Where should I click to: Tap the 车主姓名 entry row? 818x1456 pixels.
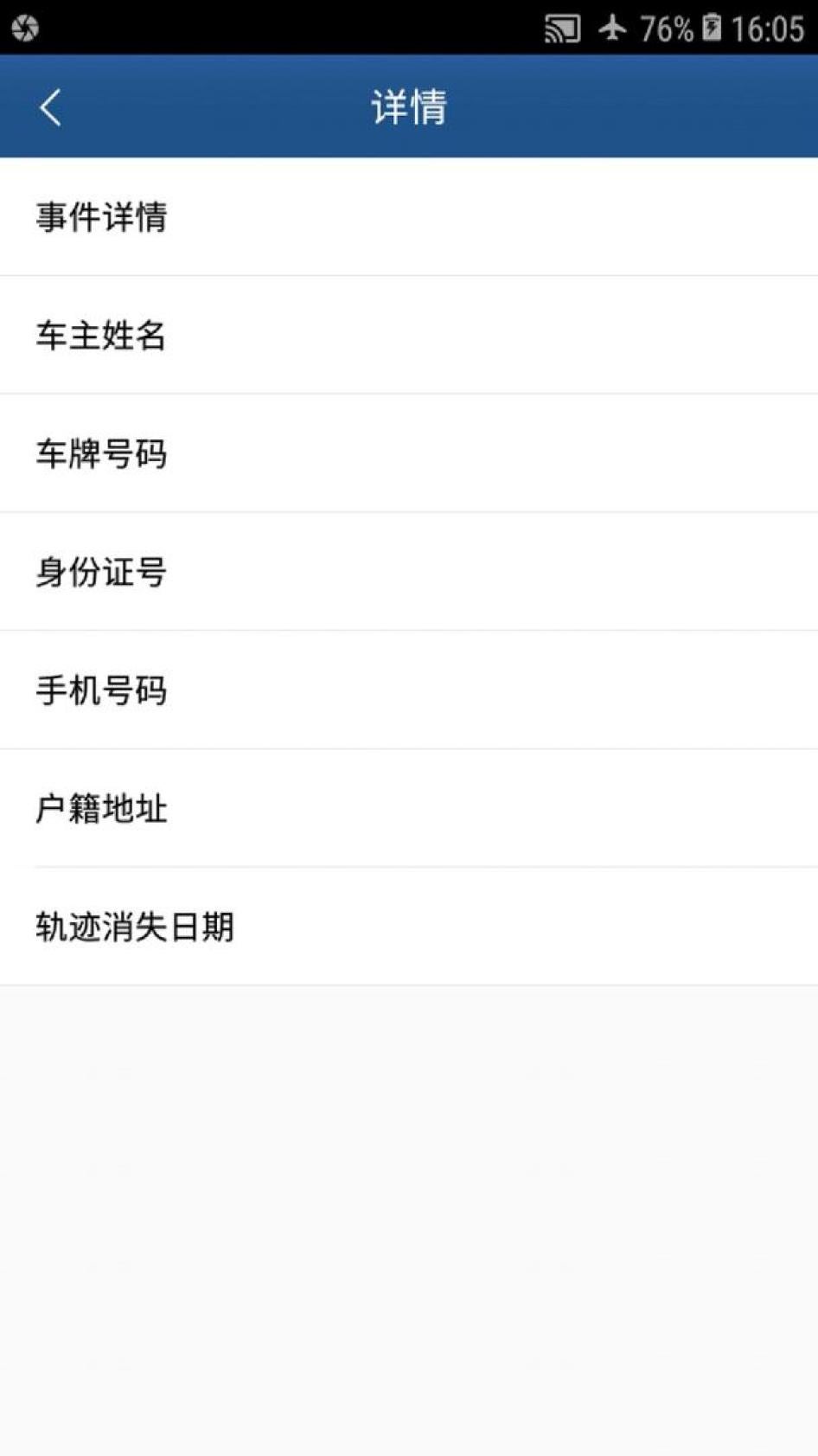(409, 336)
